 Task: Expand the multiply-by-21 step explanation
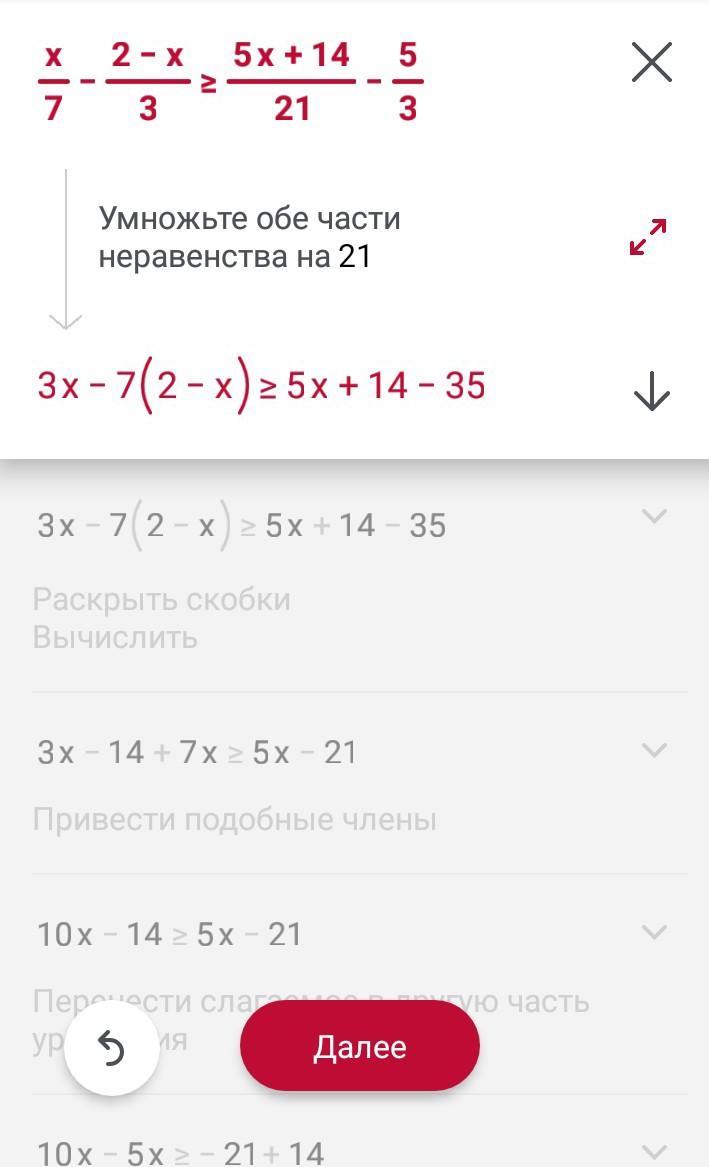pos(648,237)
